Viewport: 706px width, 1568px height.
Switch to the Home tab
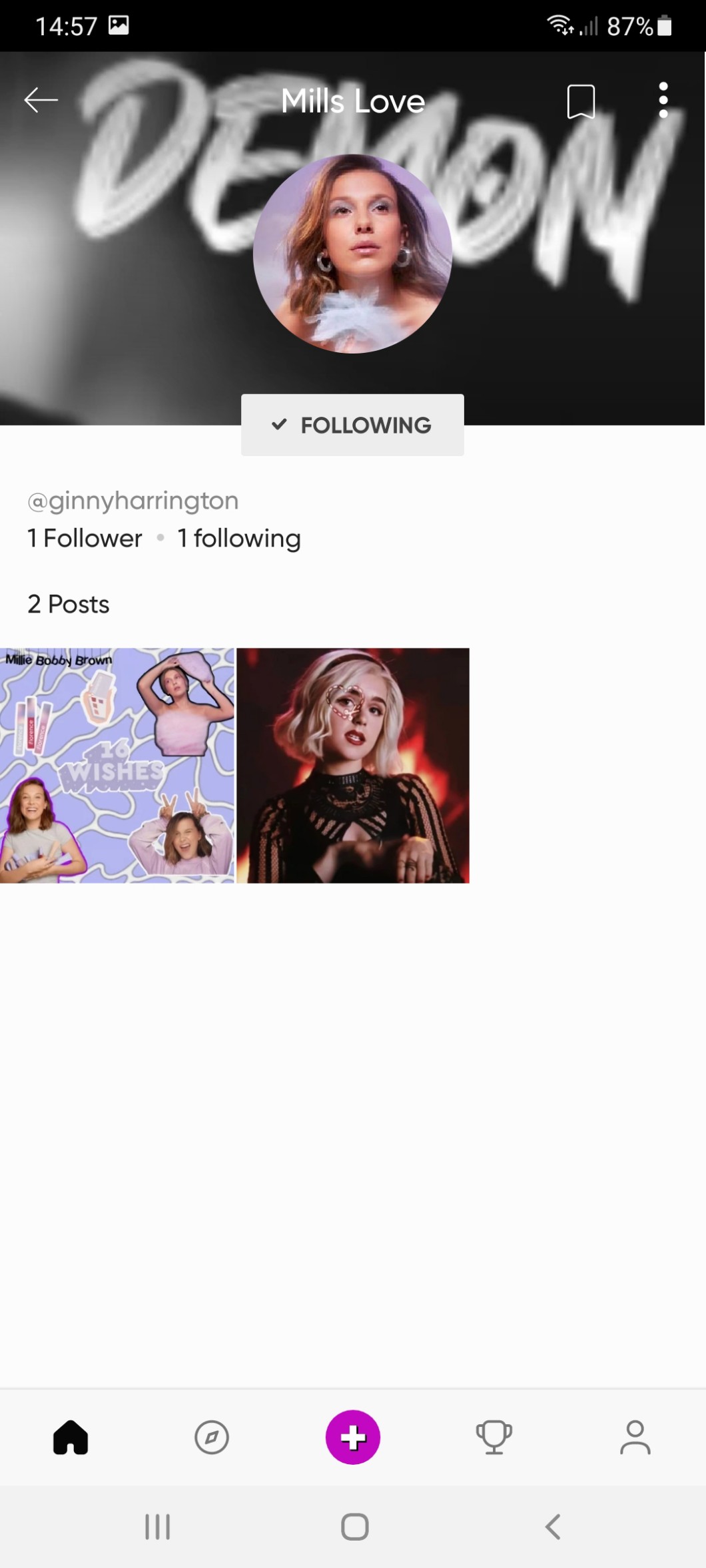pos(71,1437)
